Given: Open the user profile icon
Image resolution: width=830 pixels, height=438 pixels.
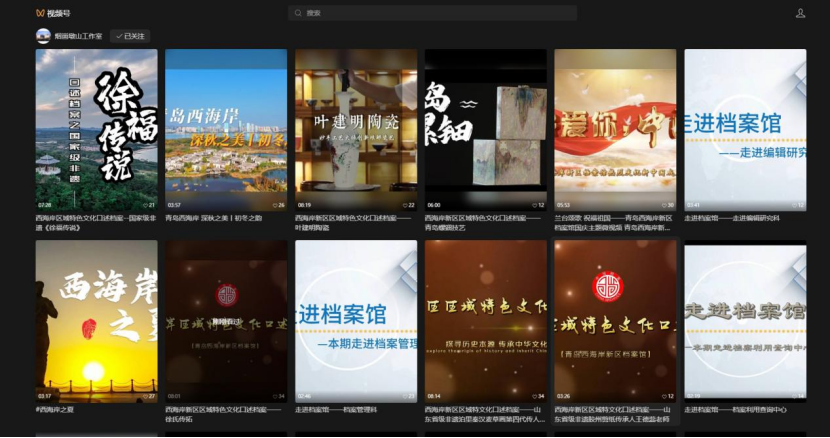Looking at the screenshot, I should (800, 13).
